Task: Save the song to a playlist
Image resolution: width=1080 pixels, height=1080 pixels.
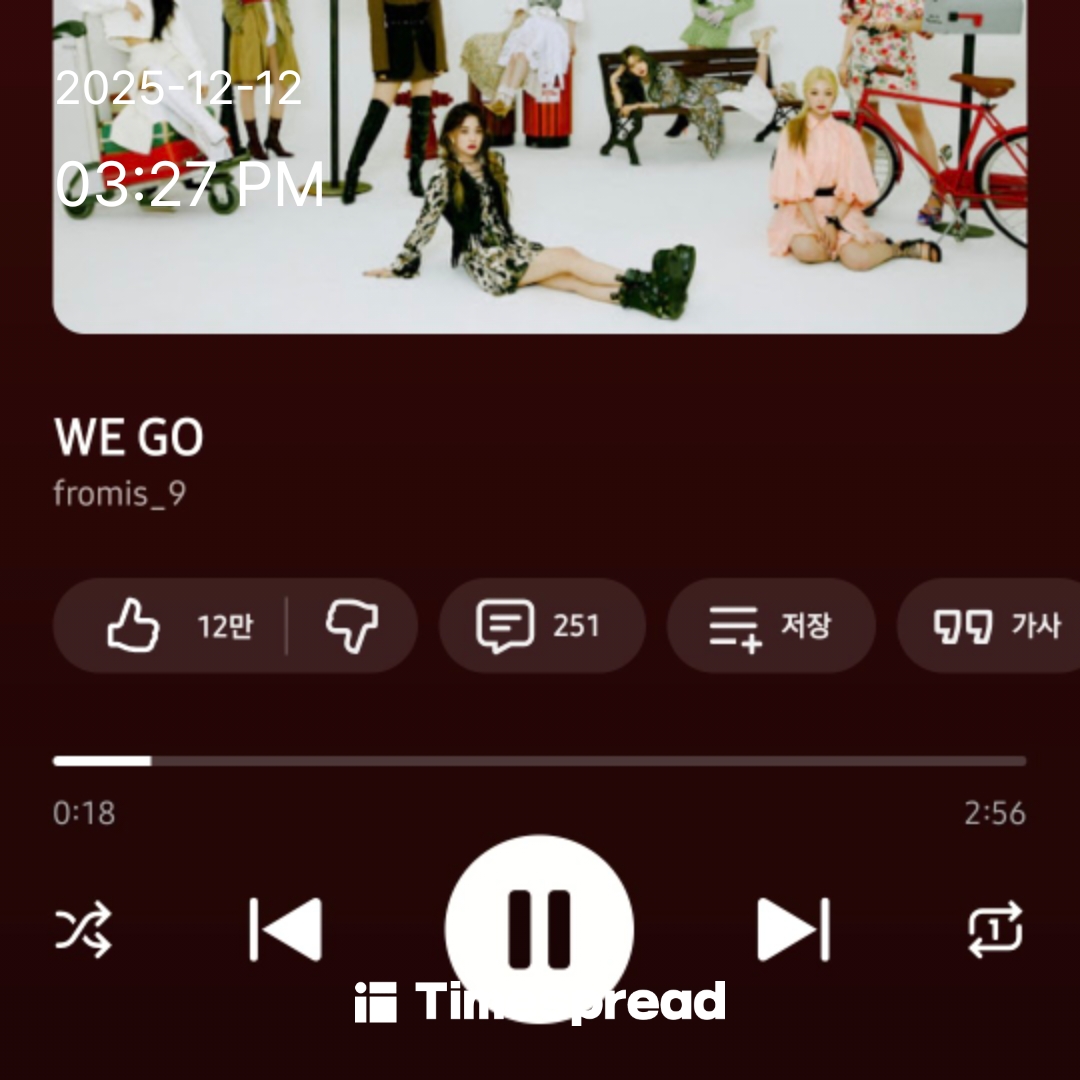Action: [x=770, y=626]
